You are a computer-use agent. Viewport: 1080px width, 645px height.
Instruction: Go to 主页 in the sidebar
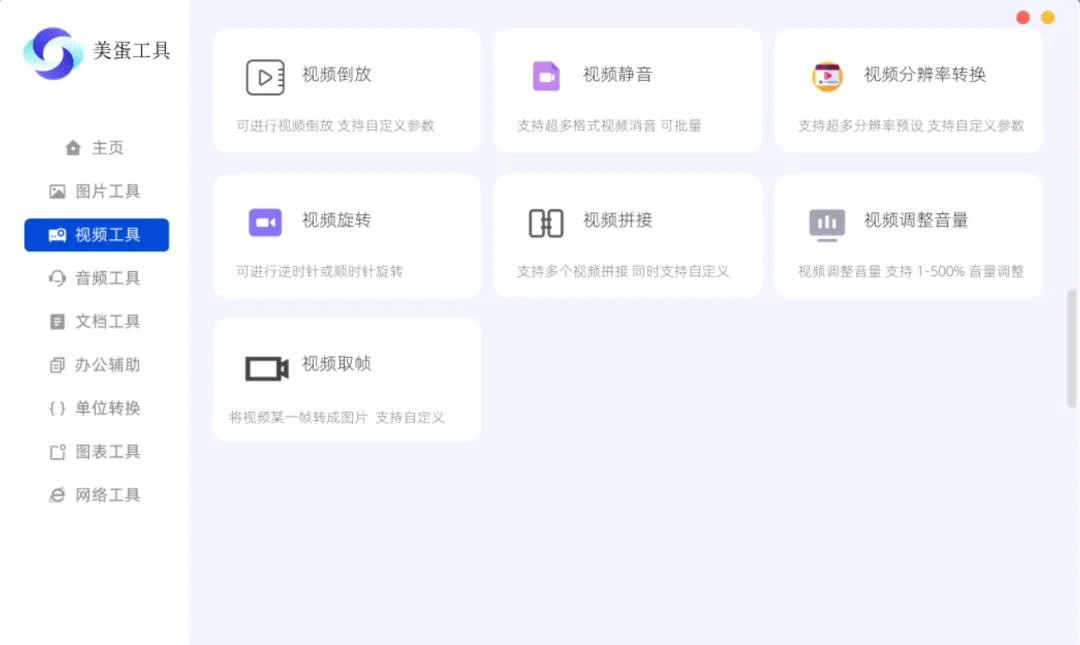pyautogui.click(x=96, y=148)
